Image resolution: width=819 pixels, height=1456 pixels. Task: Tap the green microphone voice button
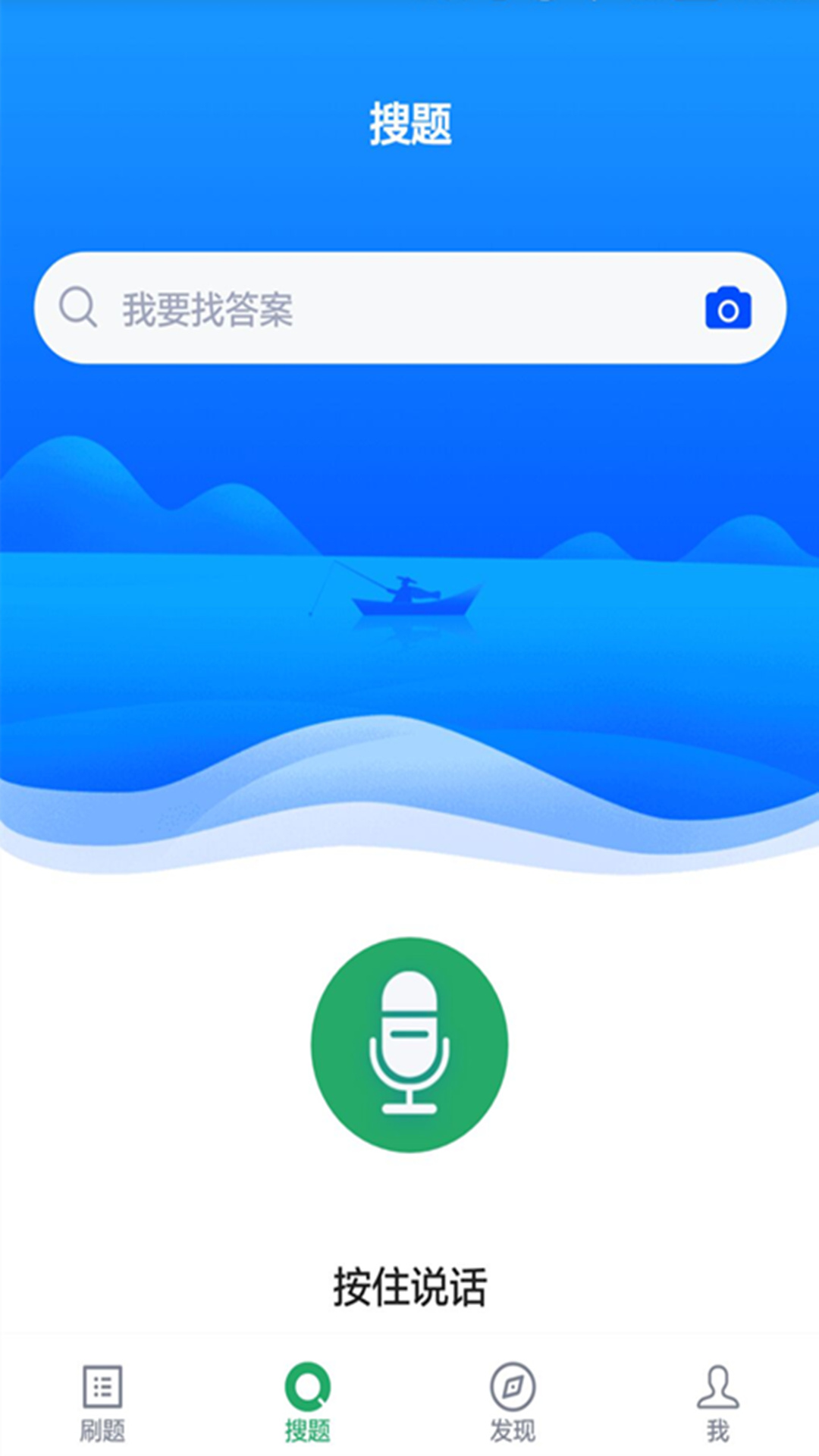click(x=409, y=1044)
